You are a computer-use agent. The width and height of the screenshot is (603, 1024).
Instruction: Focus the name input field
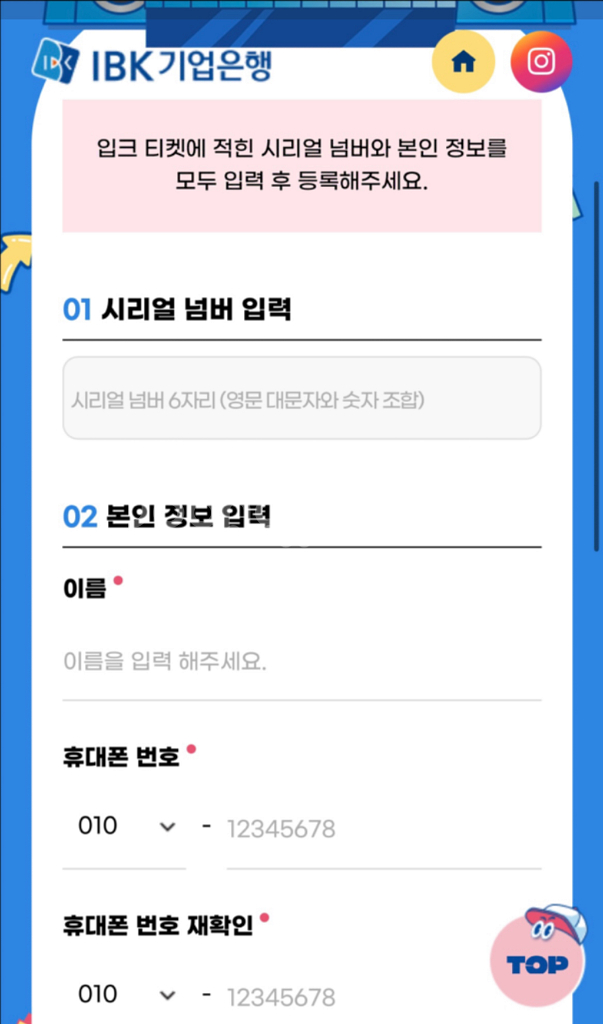(301, 662)
